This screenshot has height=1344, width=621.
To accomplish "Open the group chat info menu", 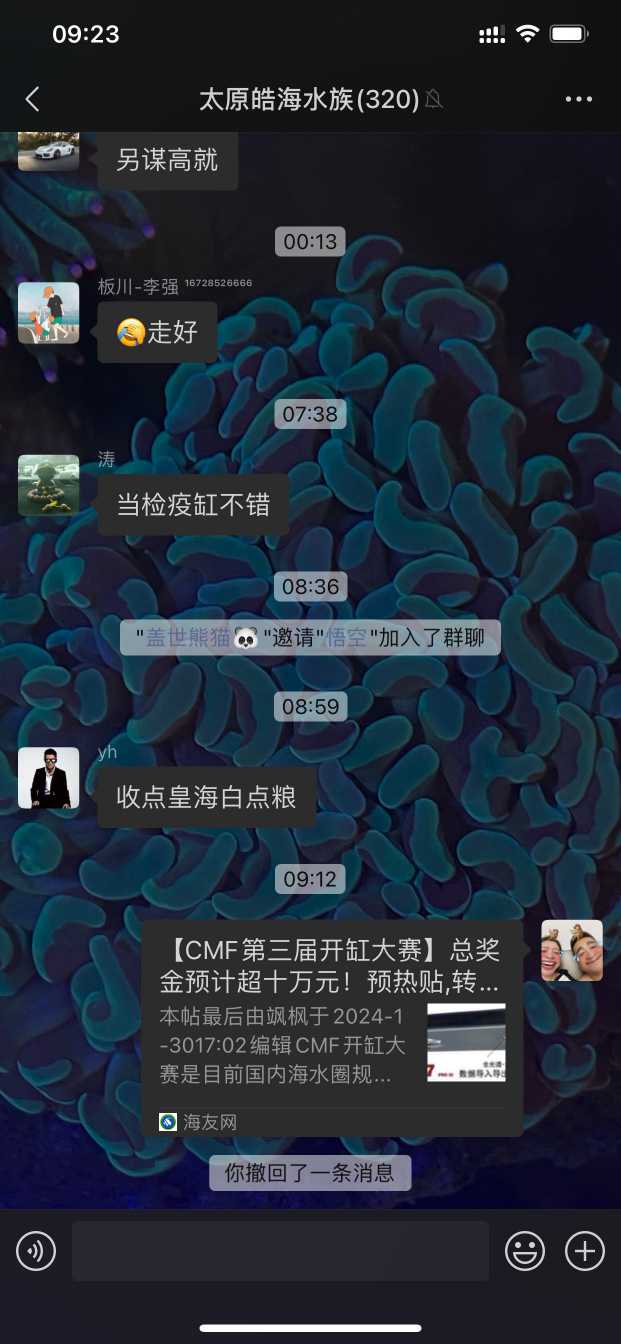I will coord(579,99).
